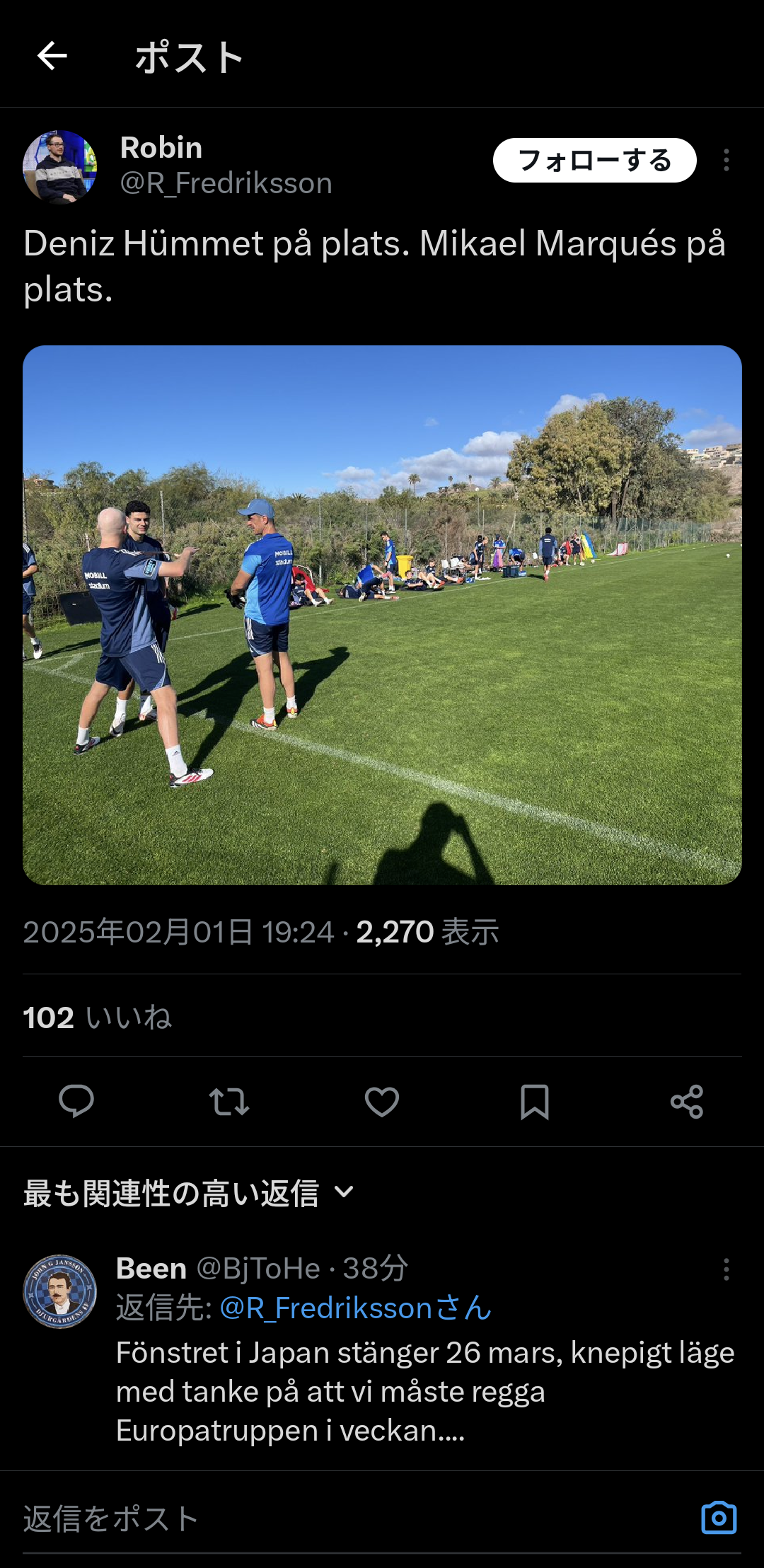Bookmark this post
The width and height of the screenshot is (764, 1568).
pos(535,1102)
